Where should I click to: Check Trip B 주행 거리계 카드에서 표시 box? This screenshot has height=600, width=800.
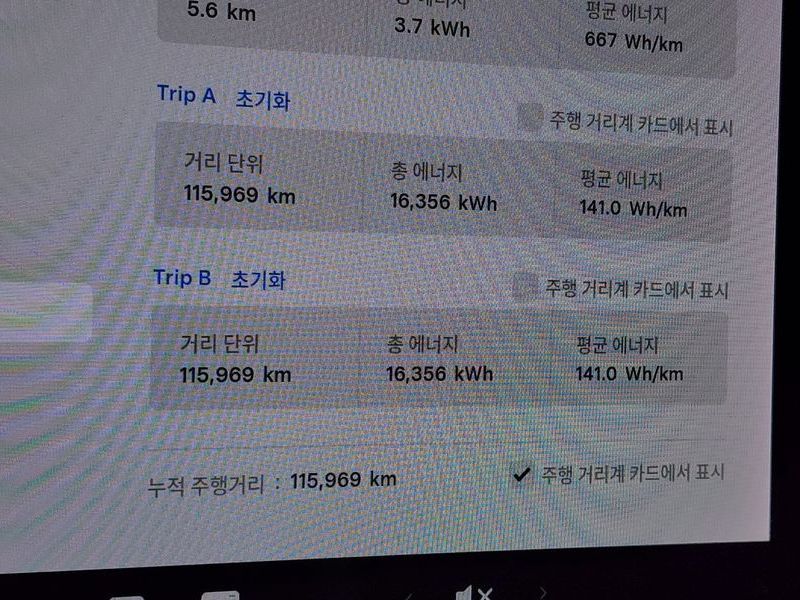pos(525,288)
